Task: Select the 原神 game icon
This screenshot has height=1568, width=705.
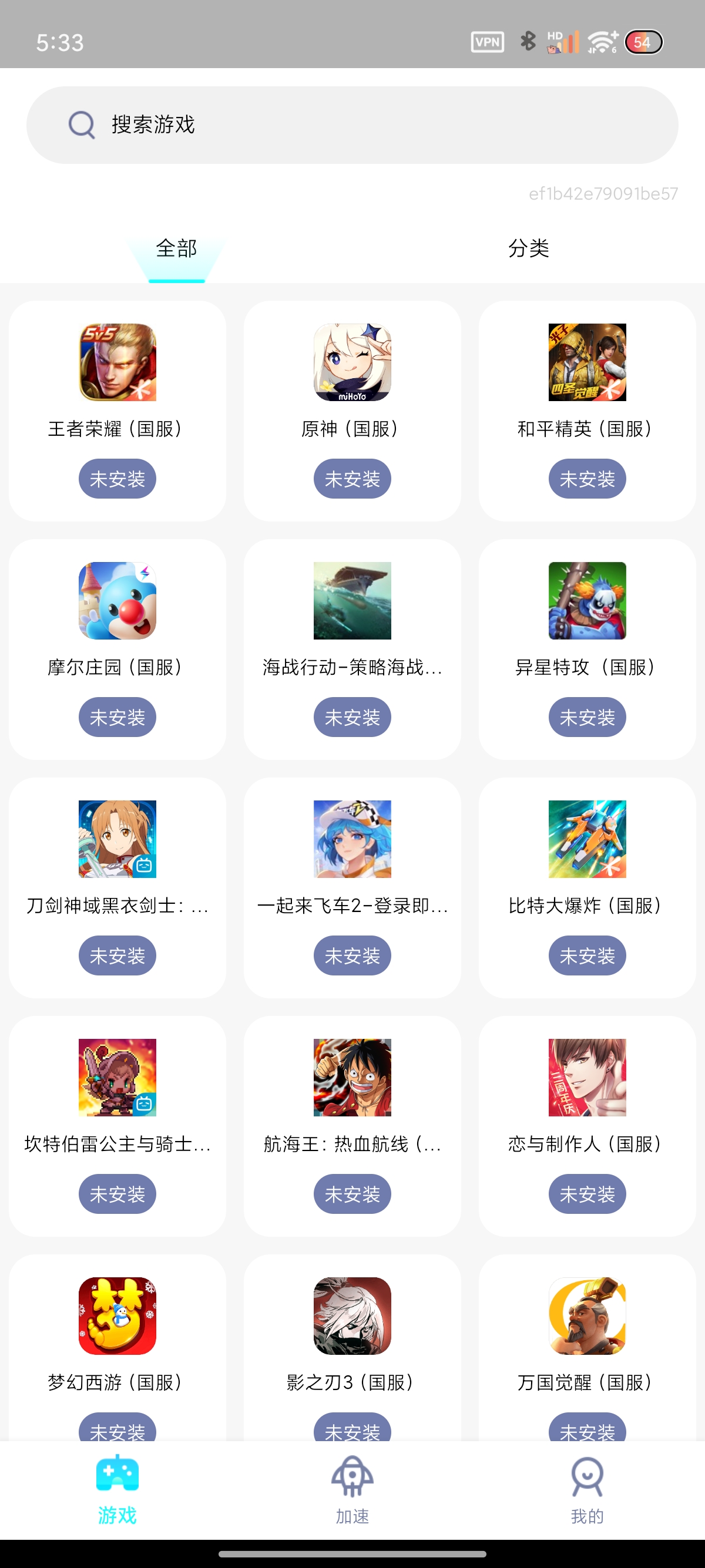Action: coord(352,364)
